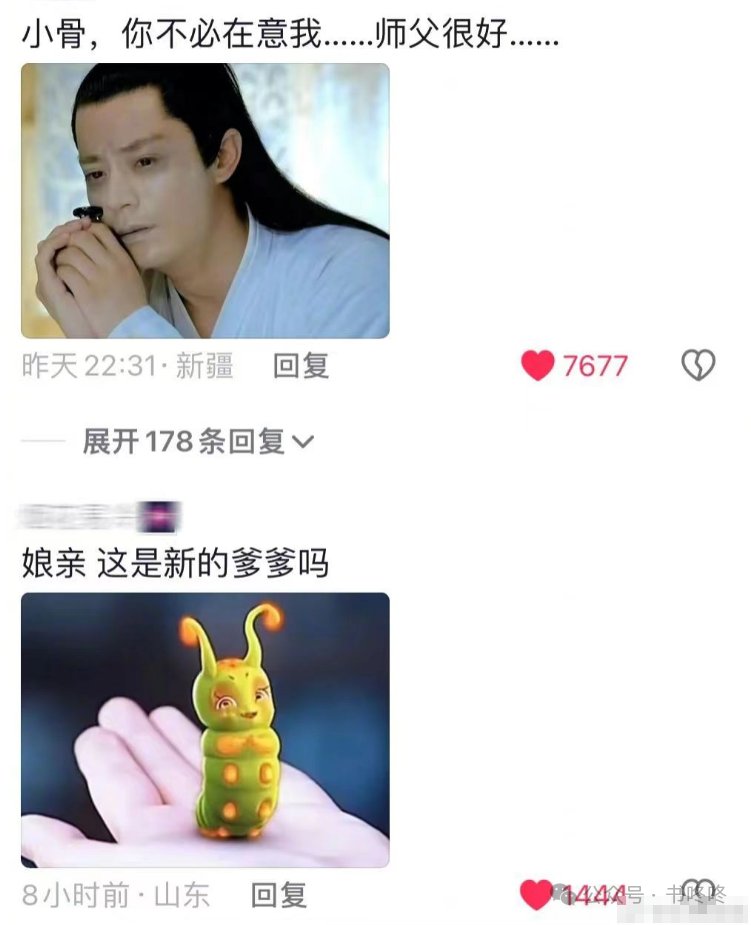Open the image in the 小骨 comment
Viewport: 751px width, 925px height.
coord(205,201)
